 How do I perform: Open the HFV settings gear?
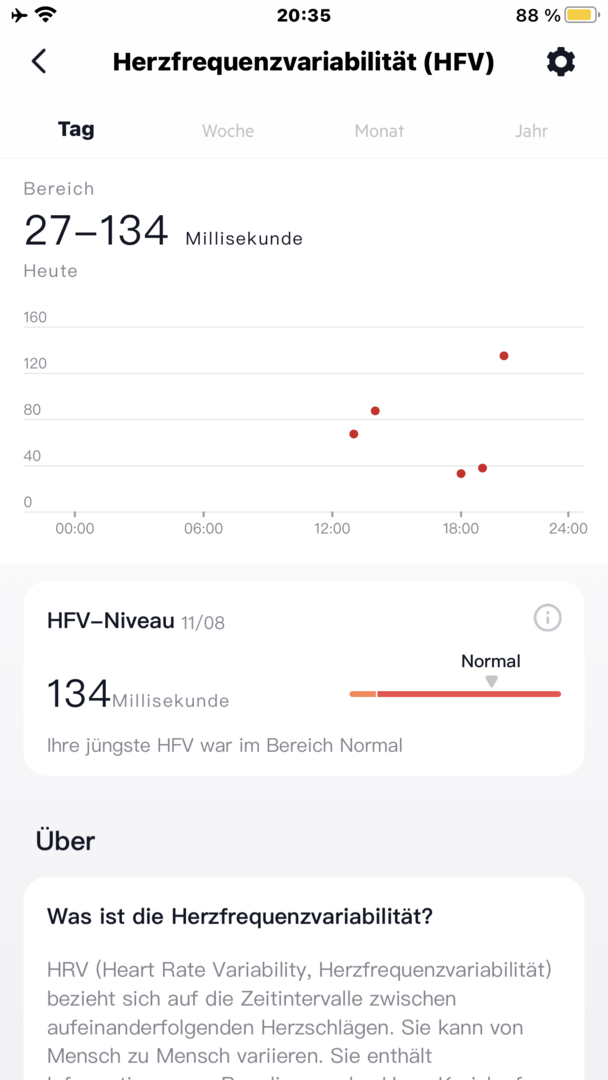coord(561,62)
